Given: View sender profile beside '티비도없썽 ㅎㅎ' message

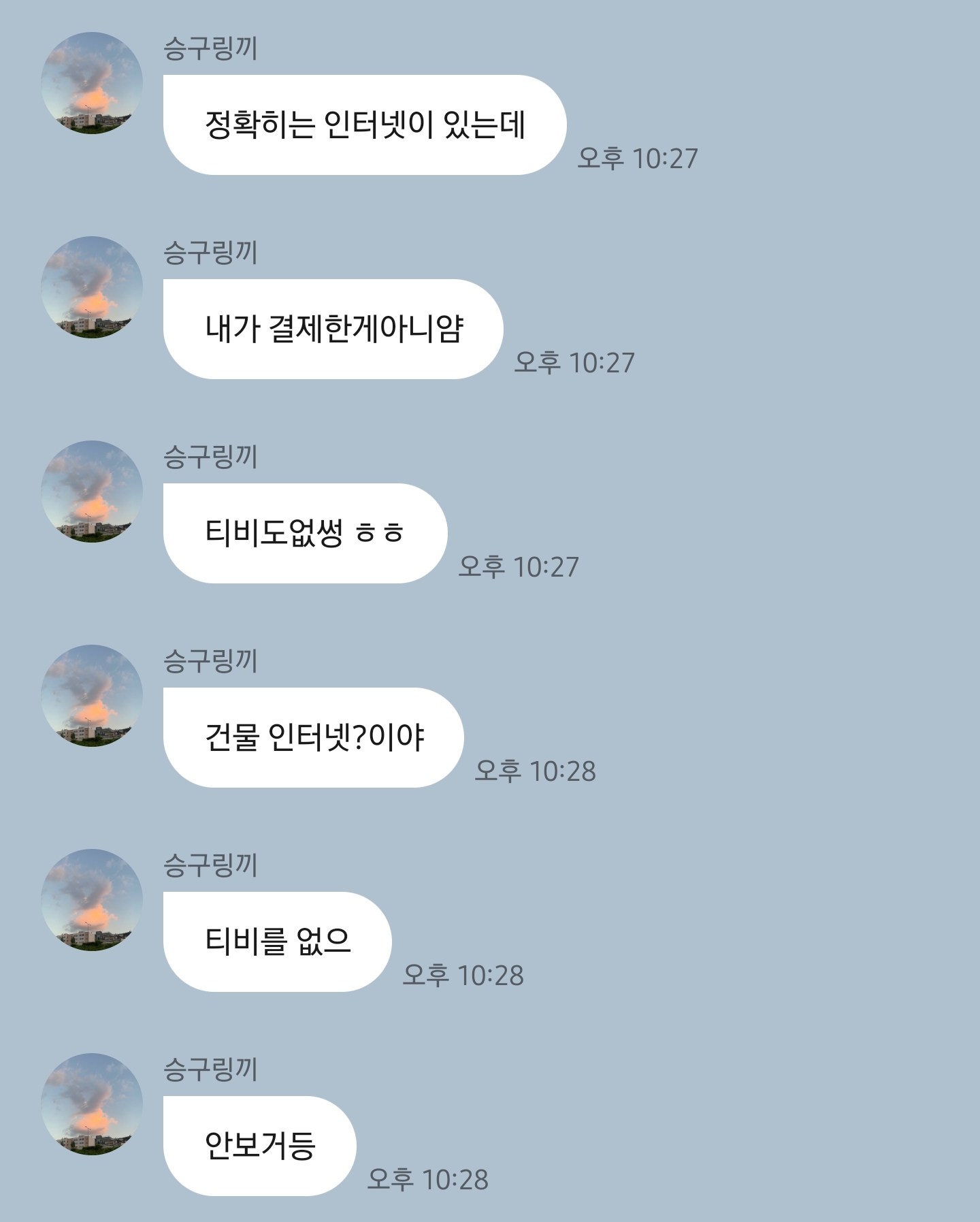Looking at the screenshot, I should click(x=92, y=492).
